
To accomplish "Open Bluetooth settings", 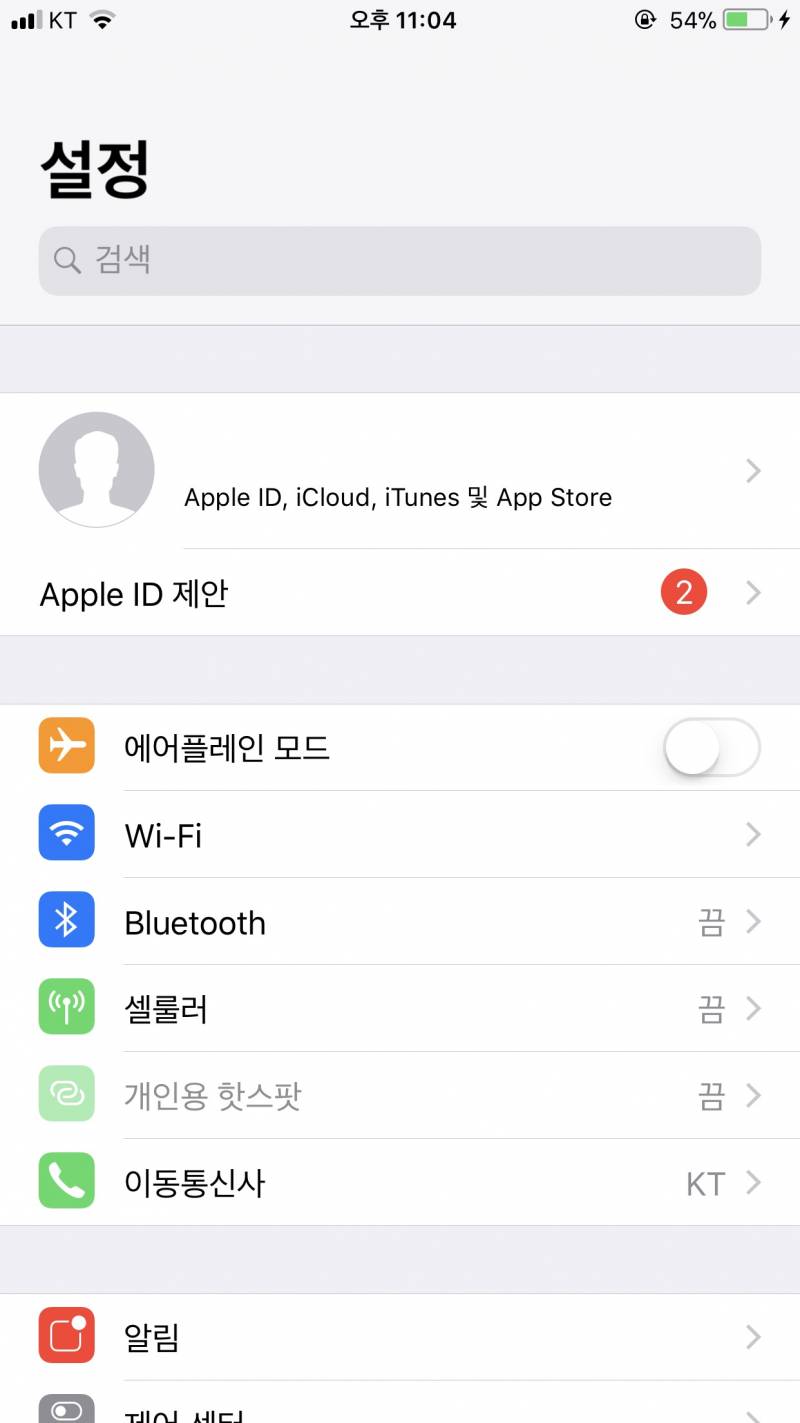I will click(400, 922).
